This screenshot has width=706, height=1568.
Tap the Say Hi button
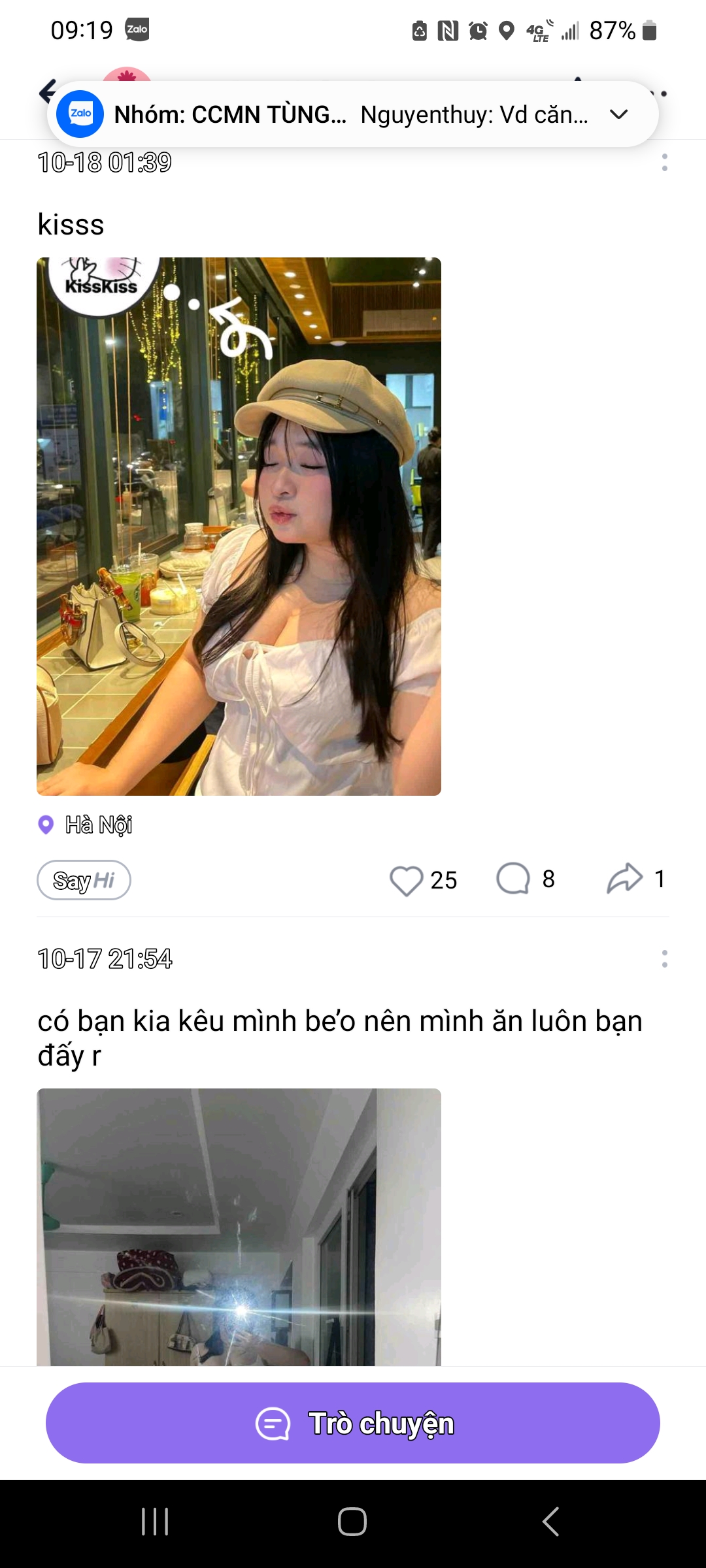click(x=84, y=880)
